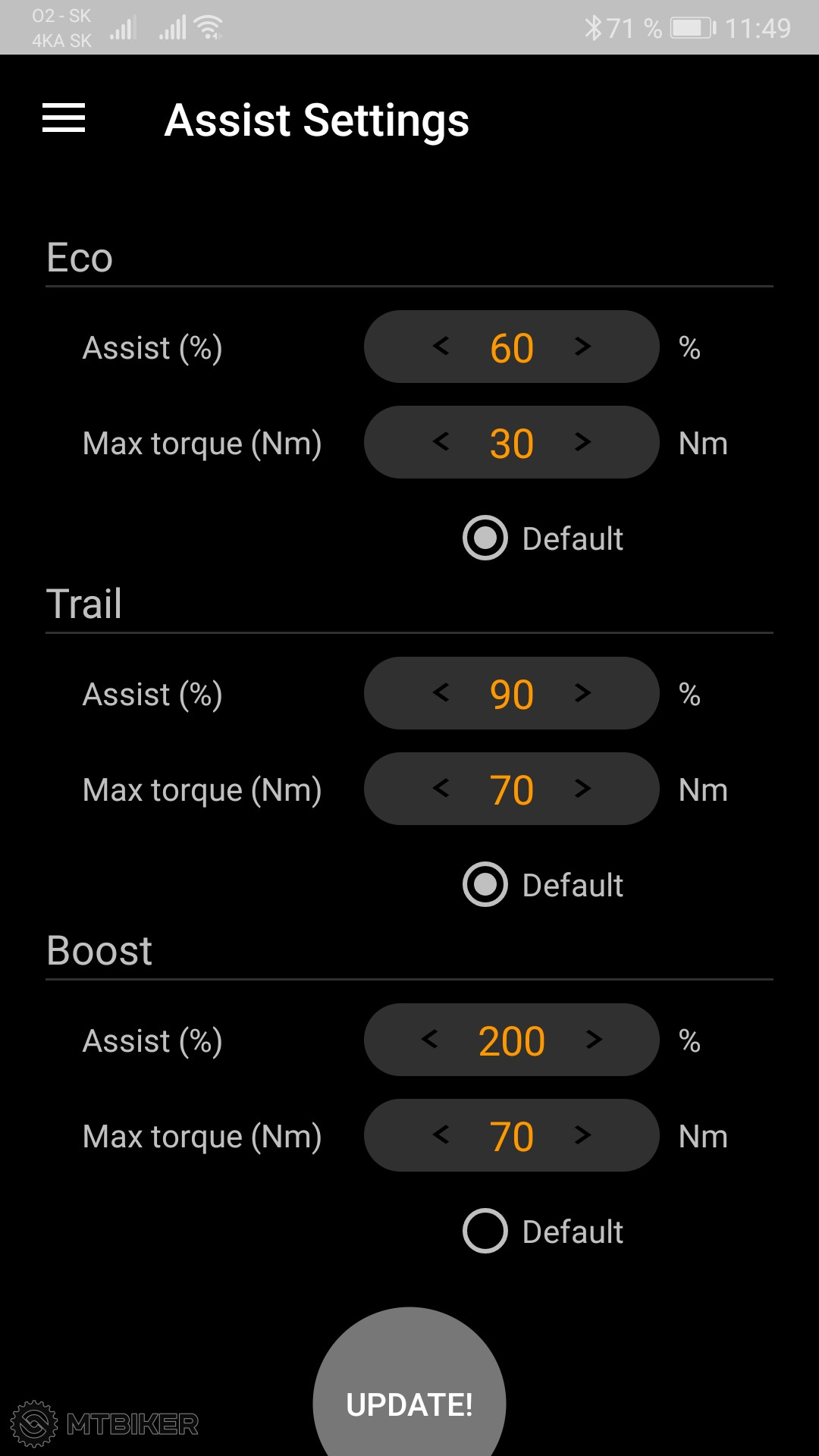Toggle the Trail Default radio button

(x=485, y=884)
